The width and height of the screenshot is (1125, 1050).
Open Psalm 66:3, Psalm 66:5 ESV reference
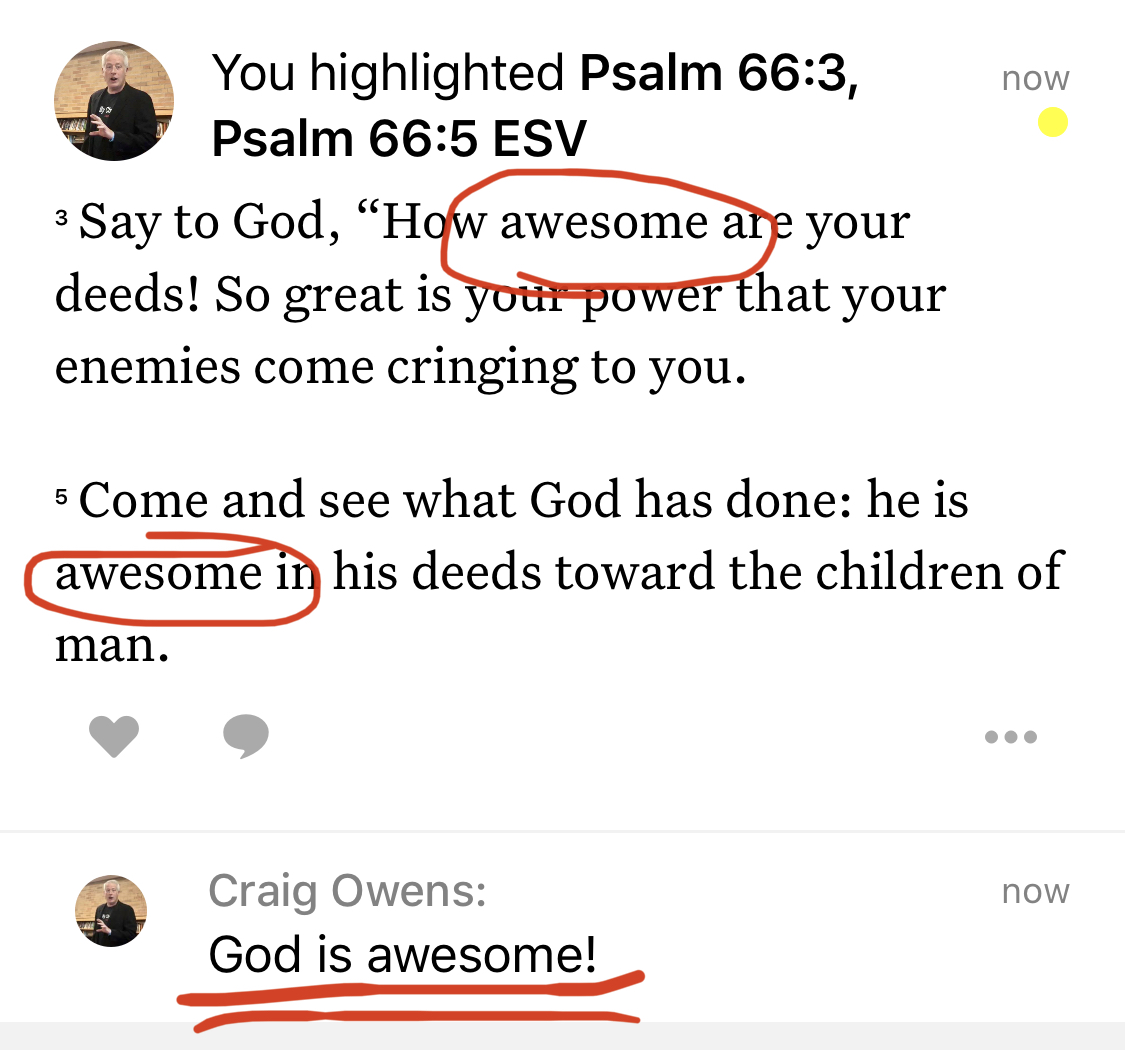pyautogui.click(x=534, y=106)
